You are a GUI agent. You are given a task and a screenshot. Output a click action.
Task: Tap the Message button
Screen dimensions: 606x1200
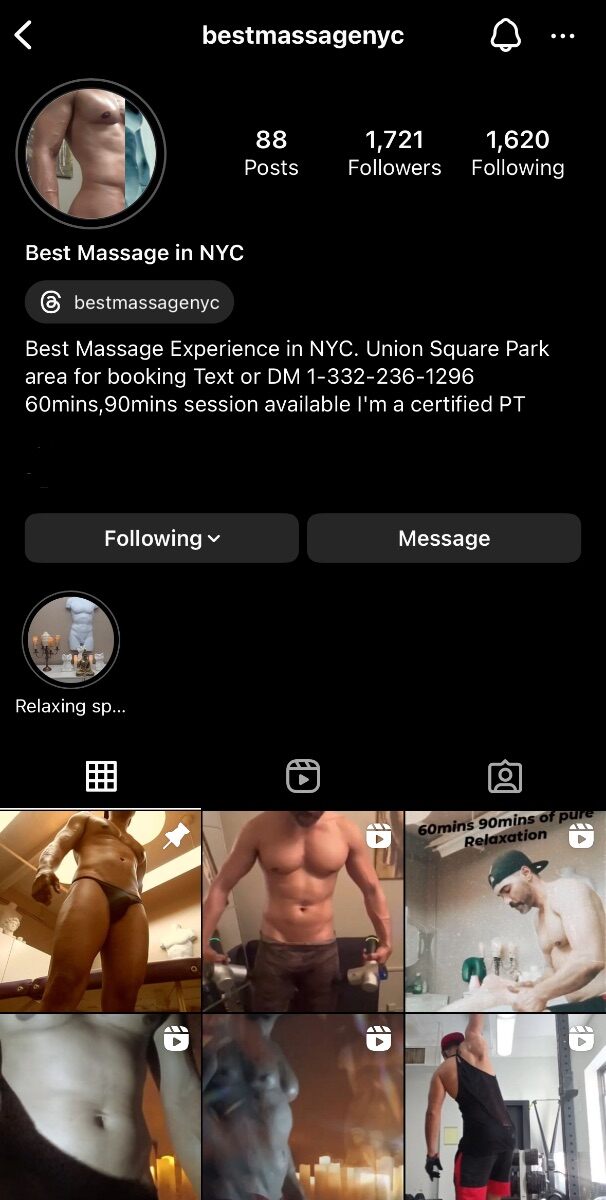444,538
